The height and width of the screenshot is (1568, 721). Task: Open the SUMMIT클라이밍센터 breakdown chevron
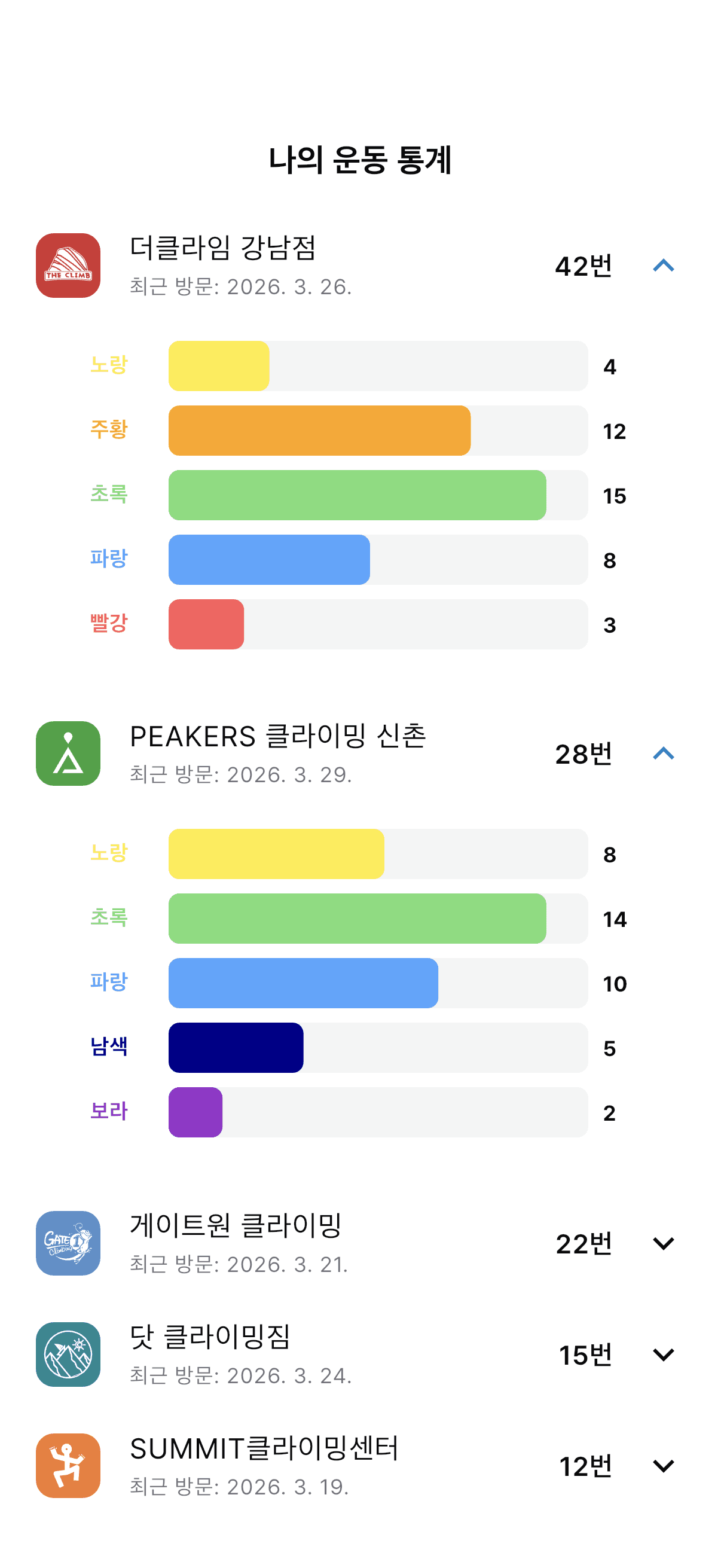pos(664,1466)
